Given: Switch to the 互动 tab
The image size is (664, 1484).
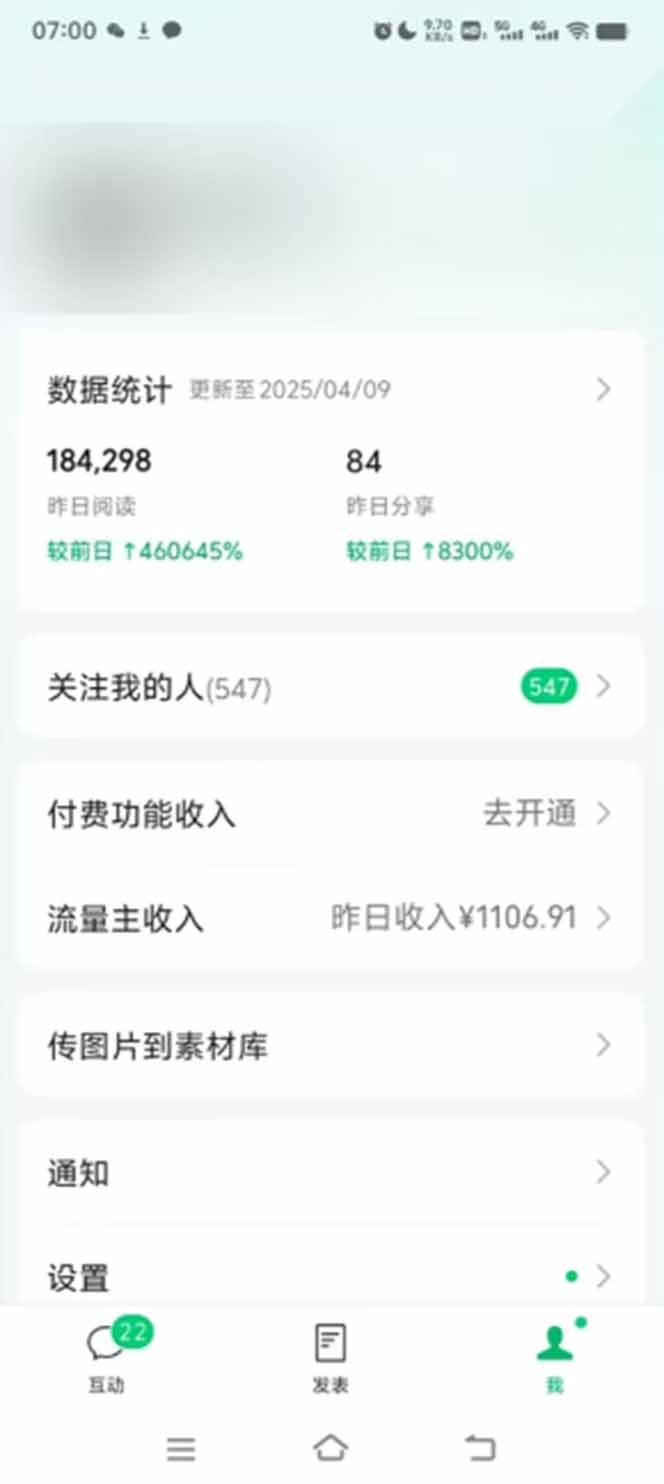Looking at the screenshot, I should pos(106,1356).
